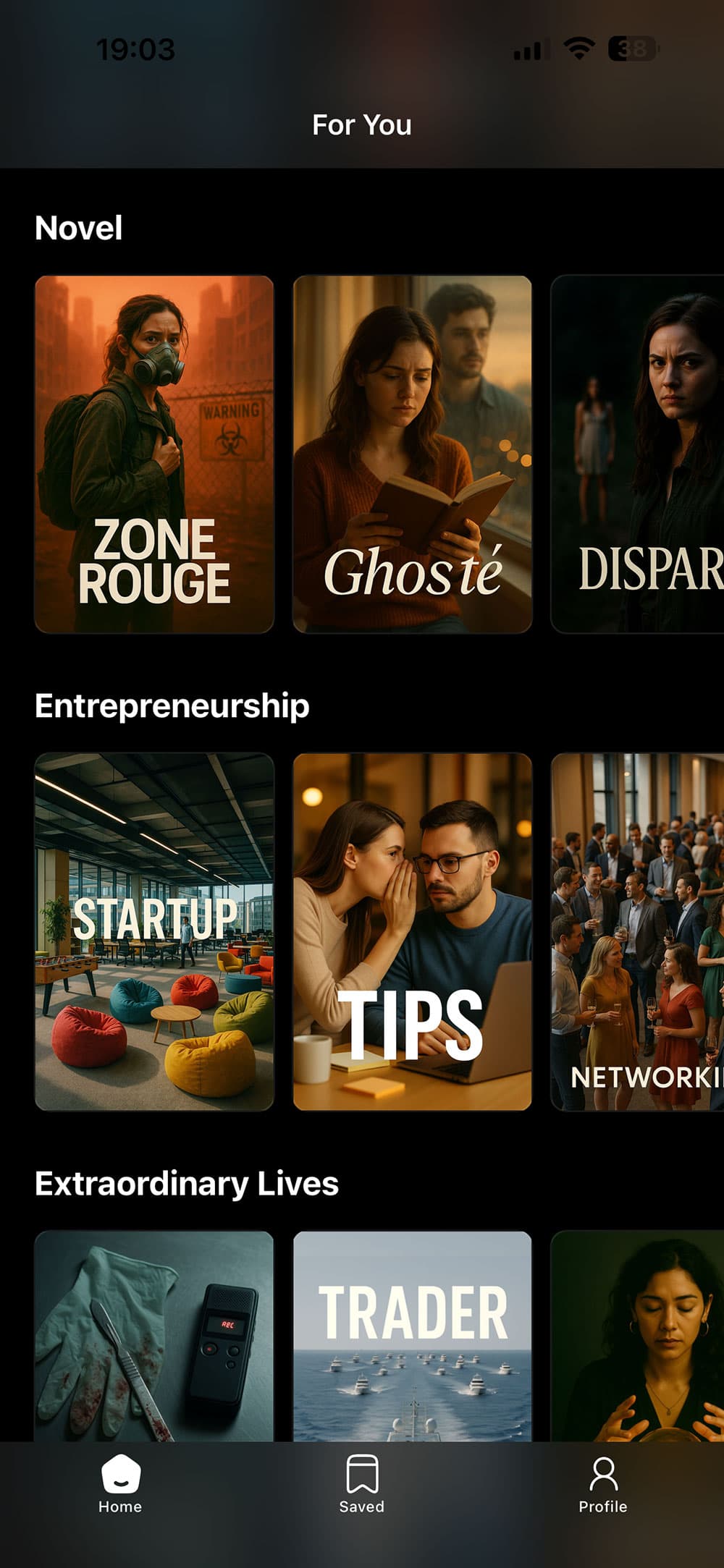Open the Tips entrepreneurship card
The image size is (724, 1568).
click(x=412, y=931)
